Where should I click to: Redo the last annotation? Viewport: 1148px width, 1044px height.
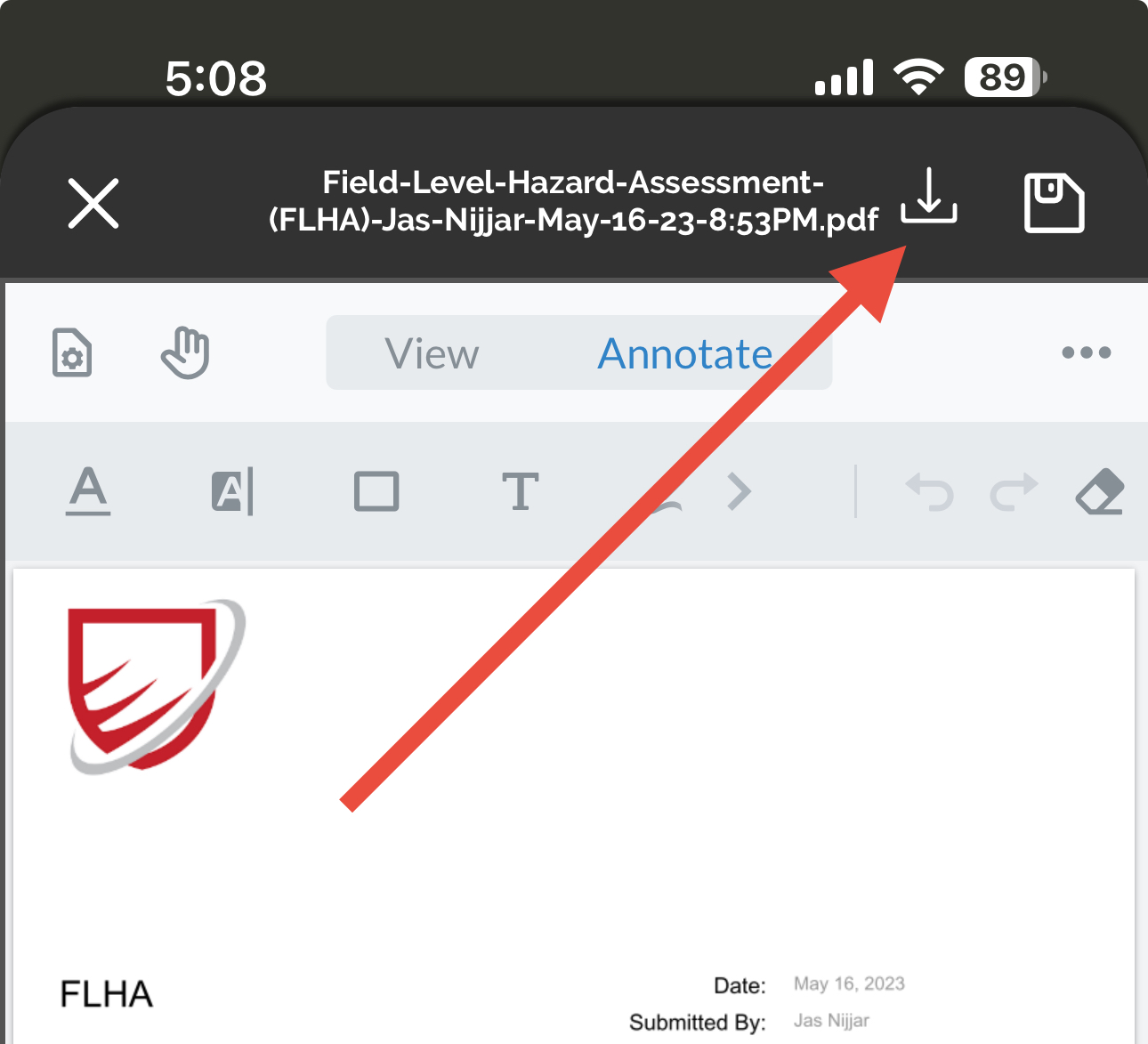pyautogui.click(x=1014, y=491)
